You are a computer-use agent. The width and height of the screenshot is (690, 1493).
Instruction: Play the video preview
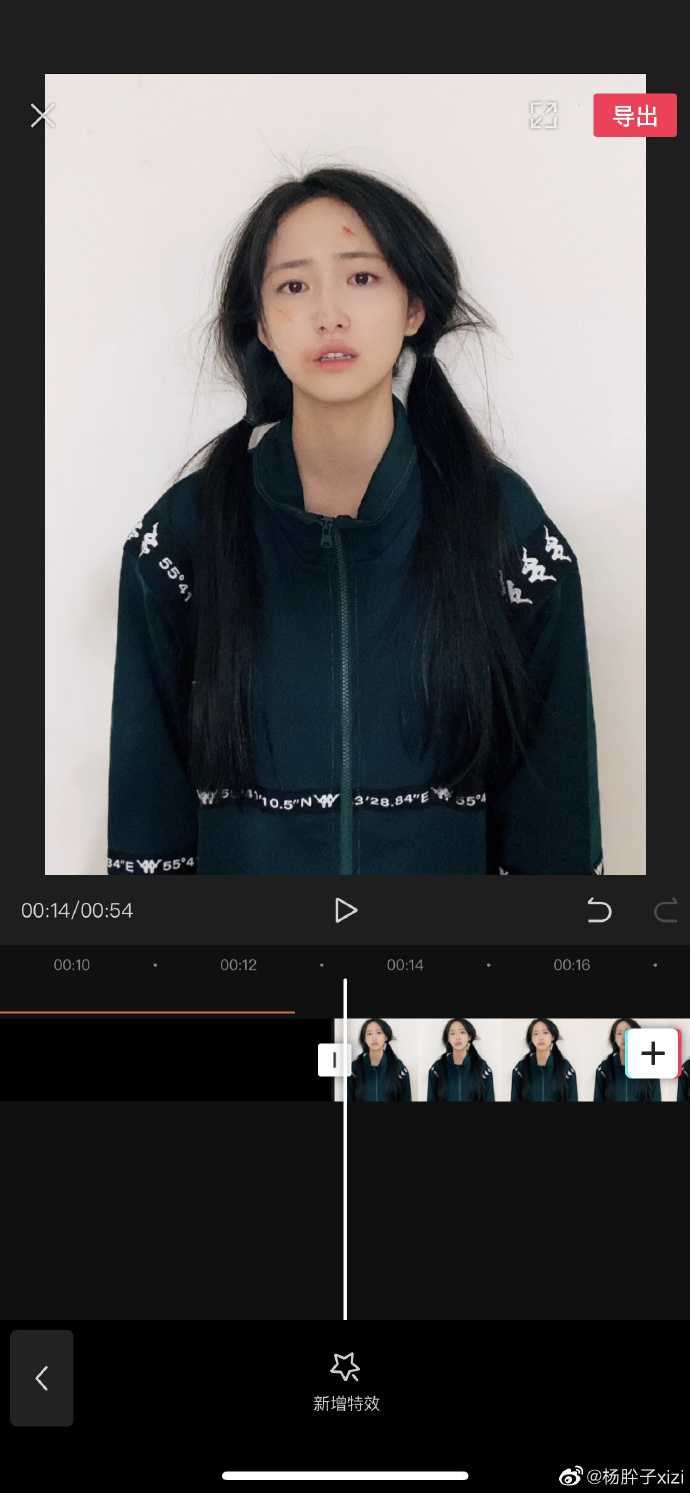click(x=345, y=910)
